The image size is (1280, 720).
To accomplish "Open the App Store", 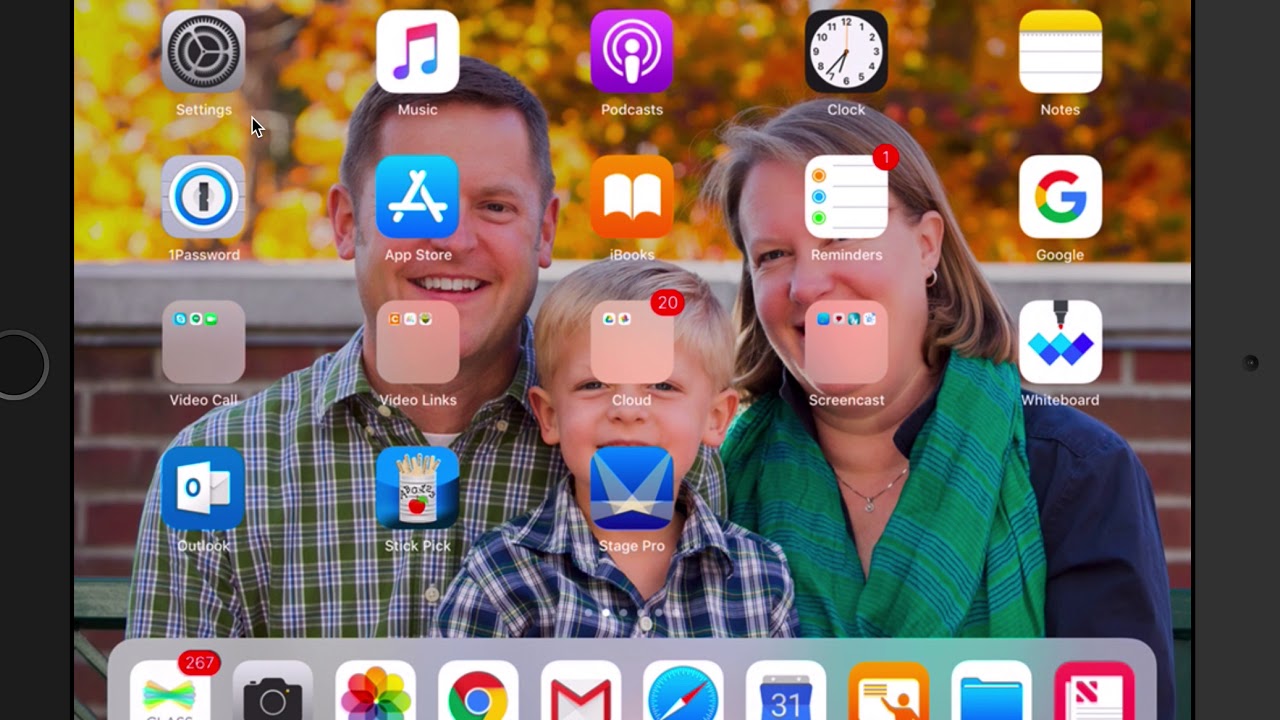I will tap(417, 197).
